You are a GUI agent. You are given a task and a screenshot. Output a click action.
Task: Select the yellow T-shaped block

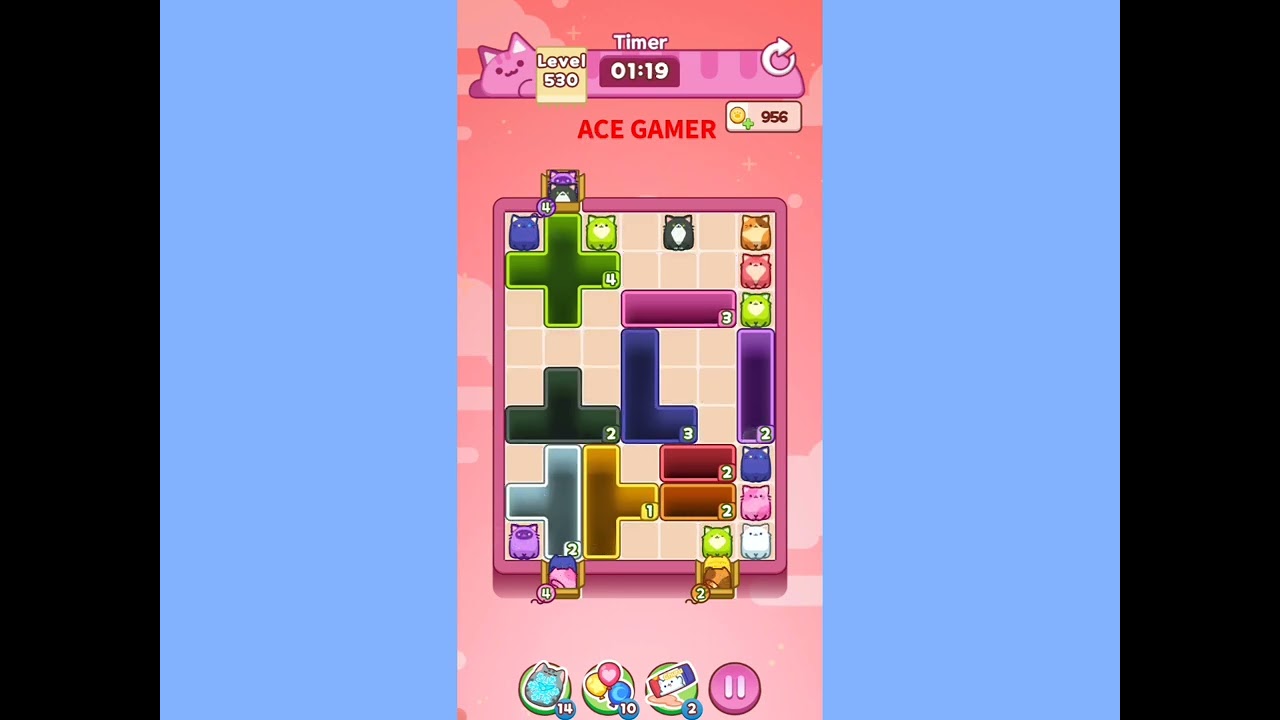pyautogui.click(x=603, y=500)
